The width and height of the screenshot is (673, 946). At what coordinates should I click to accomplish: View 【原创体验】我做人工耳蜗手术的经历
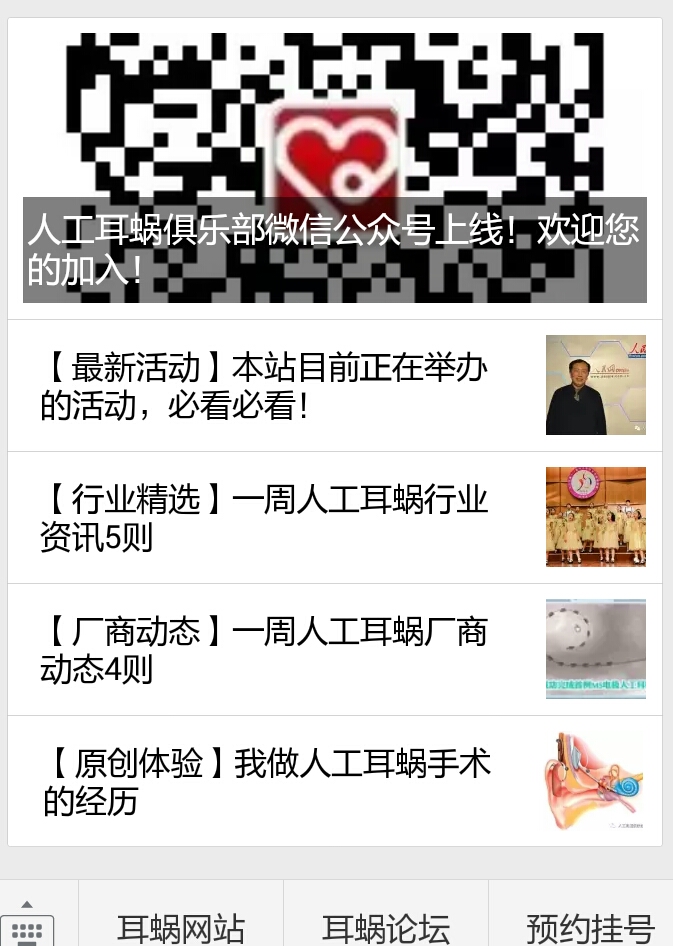coord(266,782)
